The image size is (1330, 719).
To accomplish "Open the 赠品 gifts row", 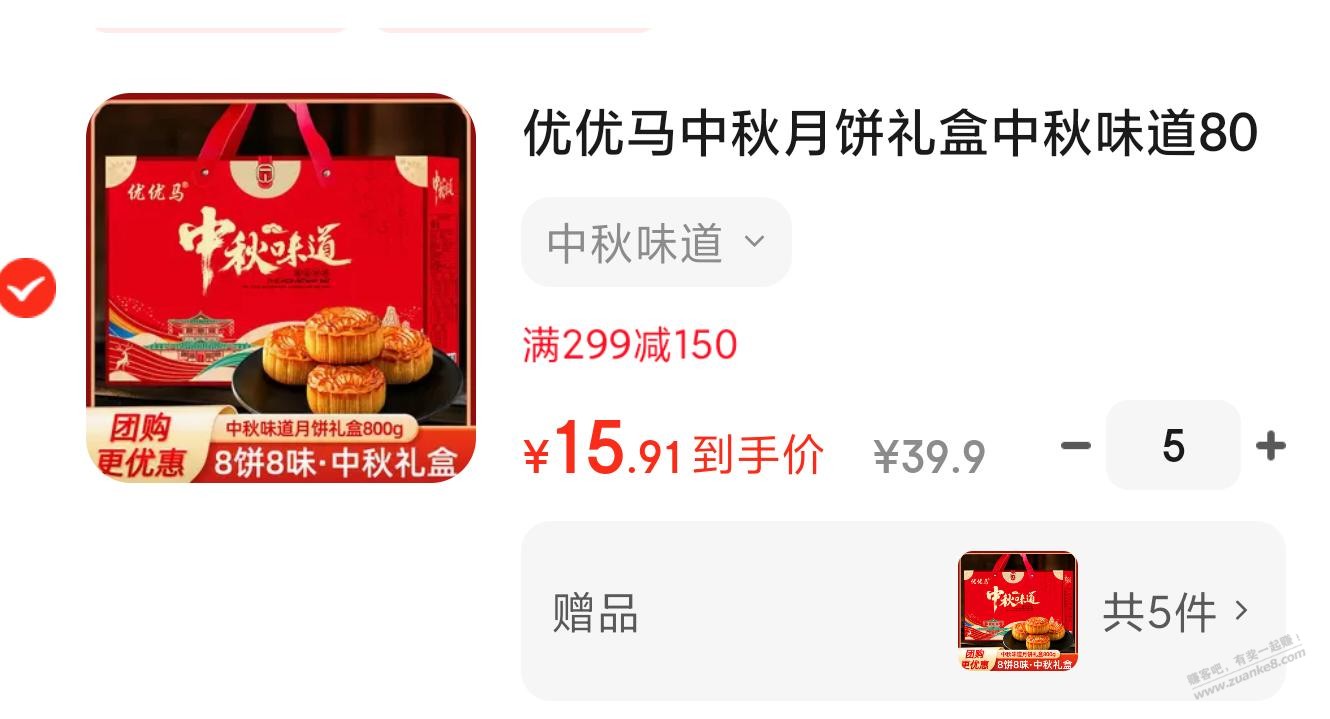I will tap(902, 611).
